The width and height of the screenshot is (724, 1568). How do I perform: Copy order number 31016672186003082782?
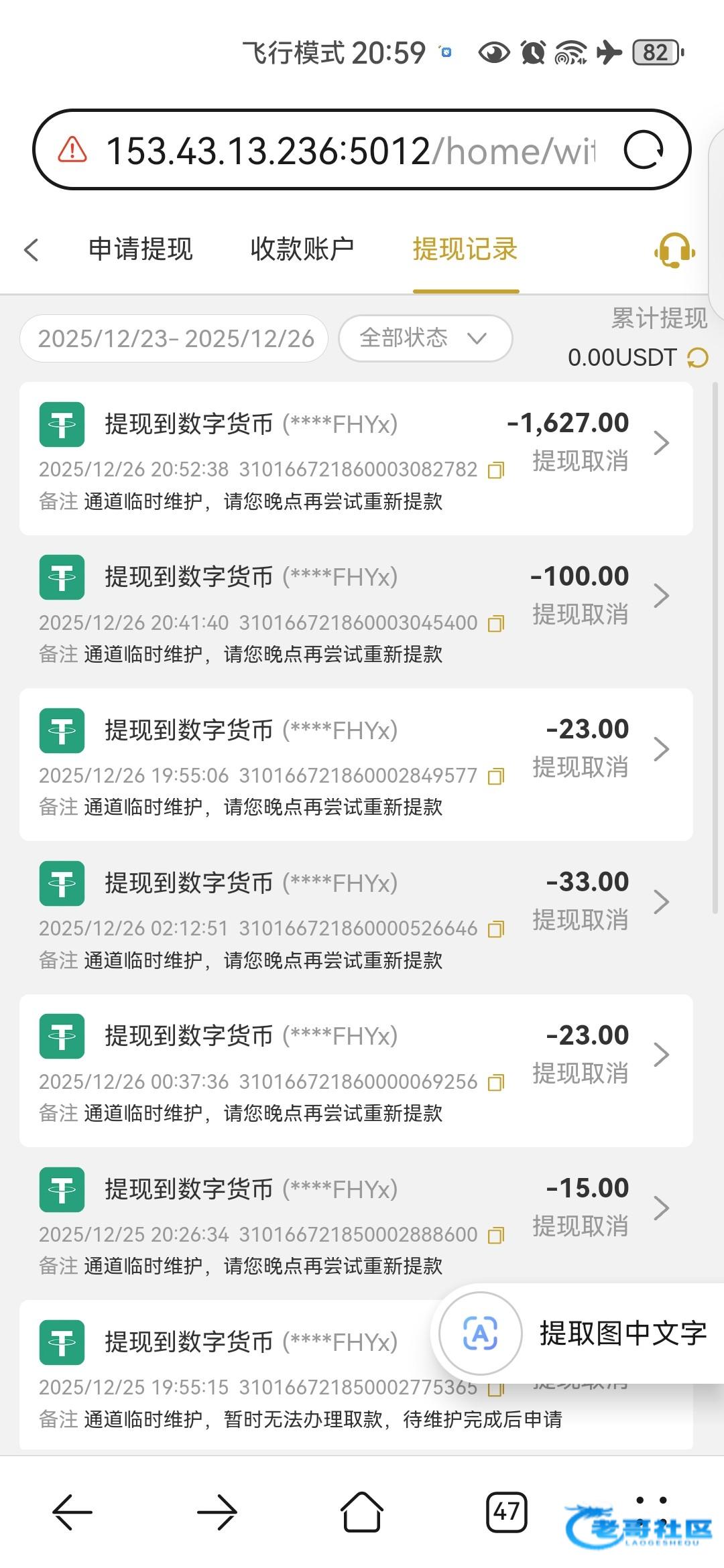[496, 470]
